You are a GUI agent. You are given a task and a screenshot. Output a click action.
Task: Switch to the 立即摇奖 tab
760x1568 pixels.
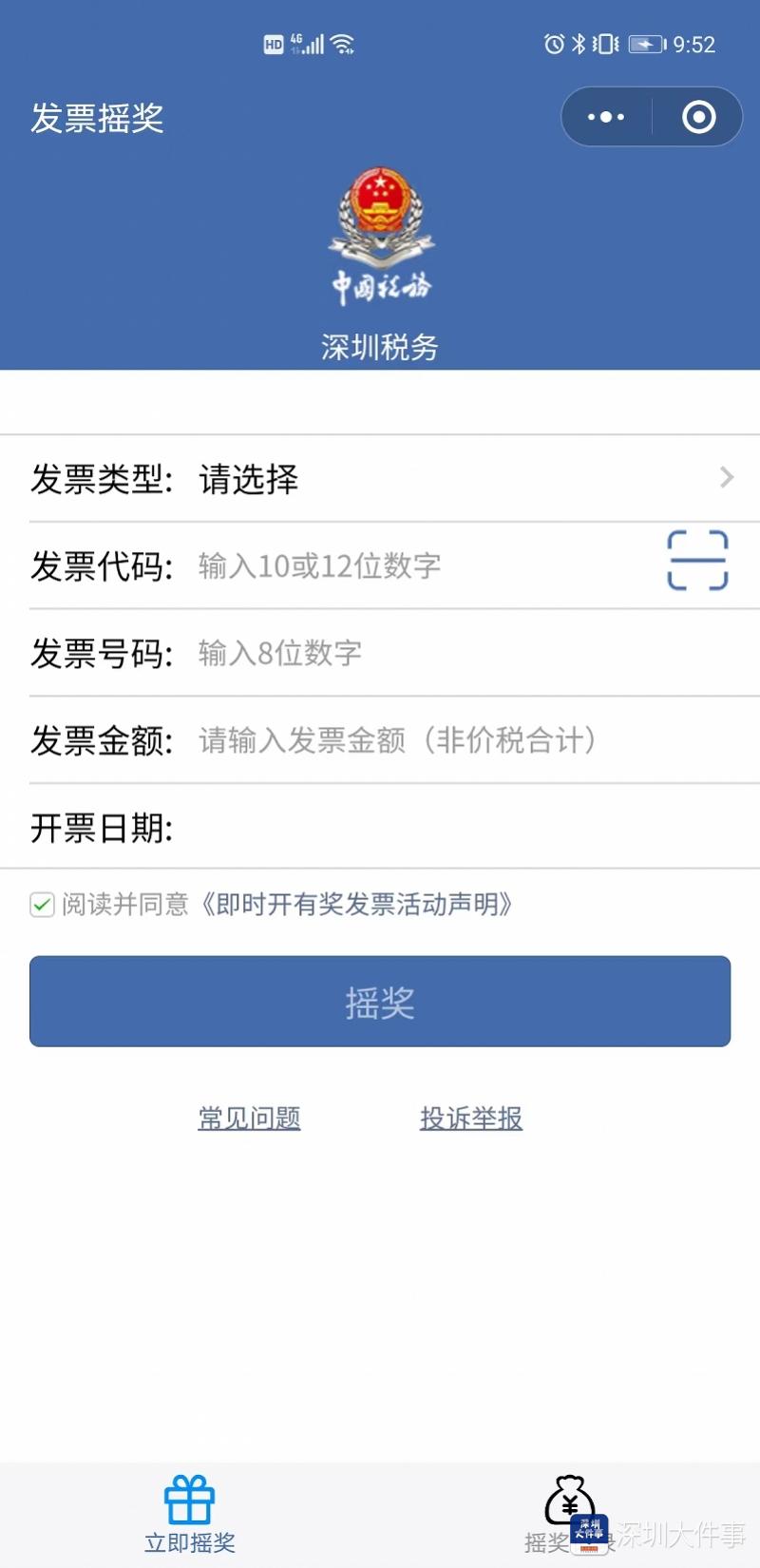[x=190, y=1515]
